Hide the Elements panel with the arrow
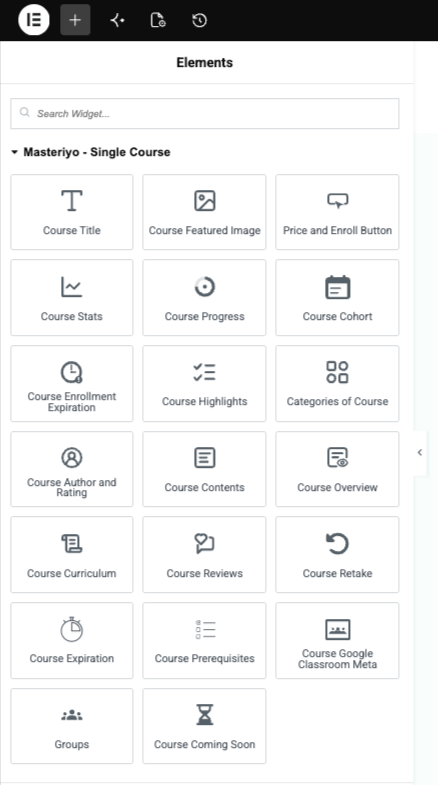The image size is (438, 785). pos(420,453)
